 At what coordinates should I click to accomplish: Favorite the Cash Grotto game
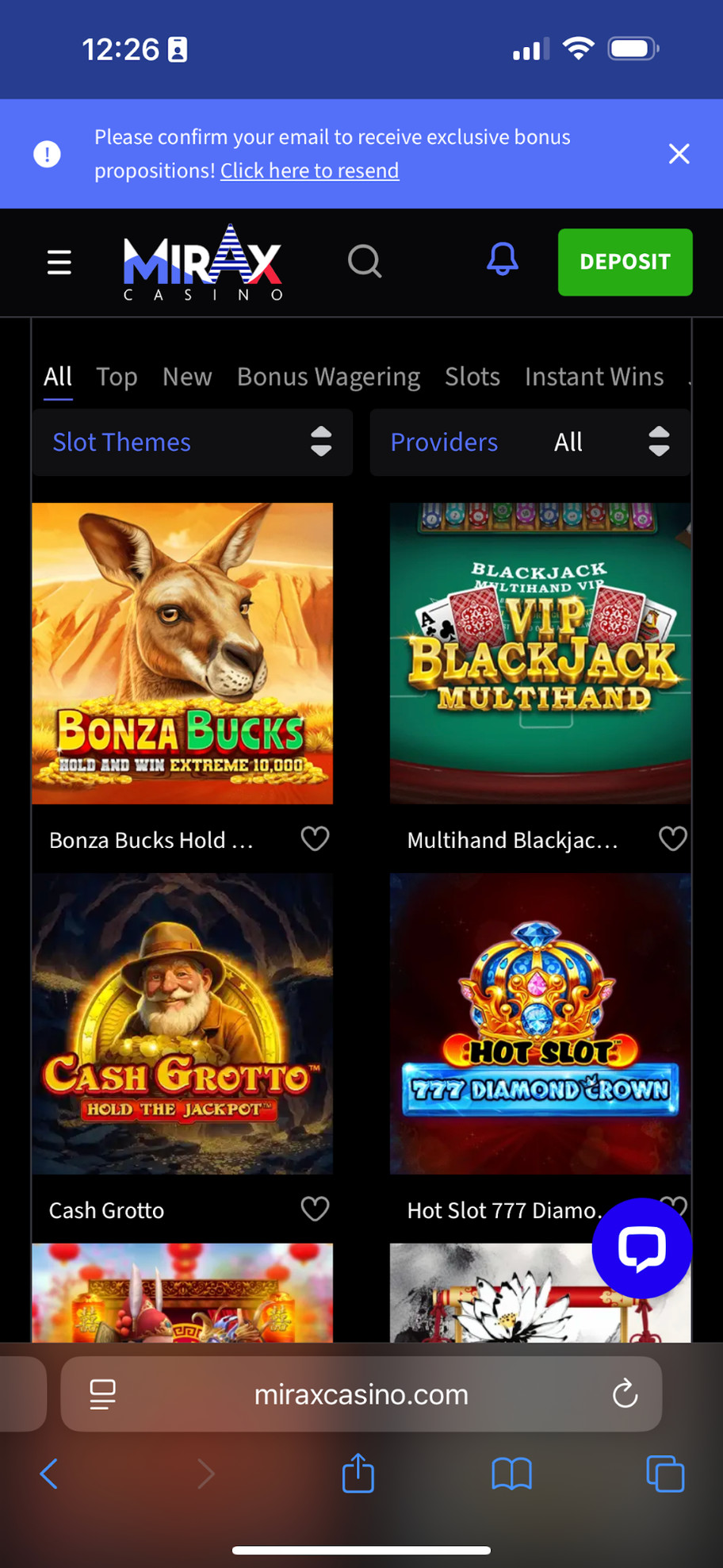315,1209
